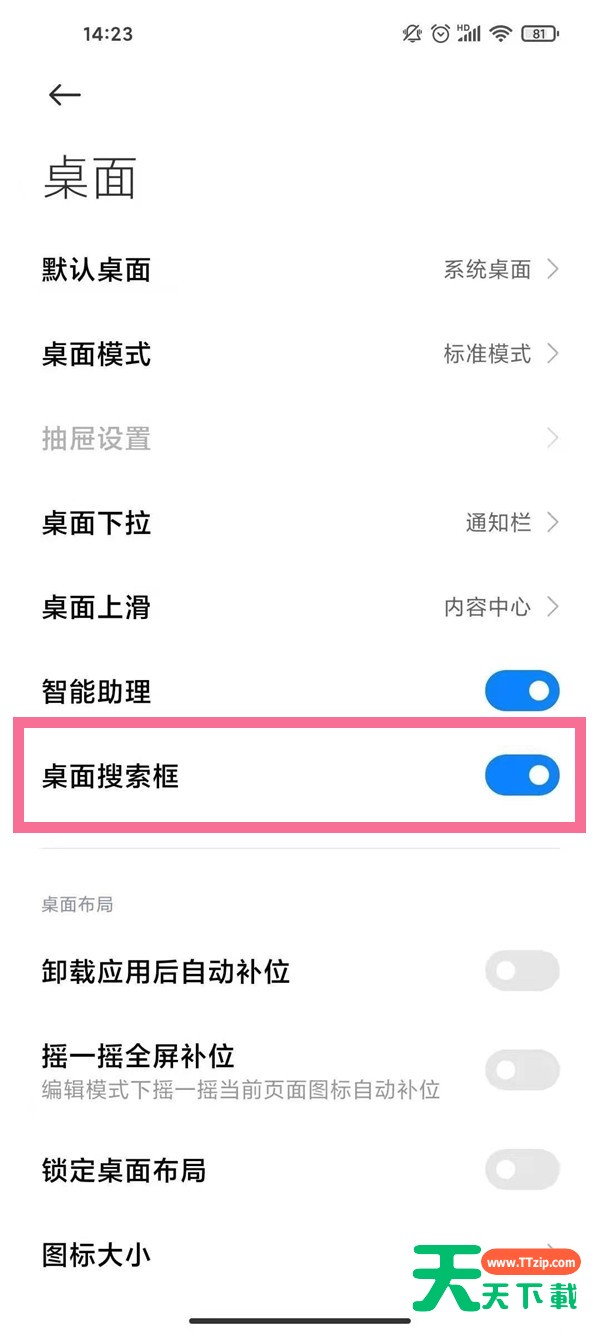
Task: Turn off the 智能助理 switch
Action: click(x=522, y=691)
